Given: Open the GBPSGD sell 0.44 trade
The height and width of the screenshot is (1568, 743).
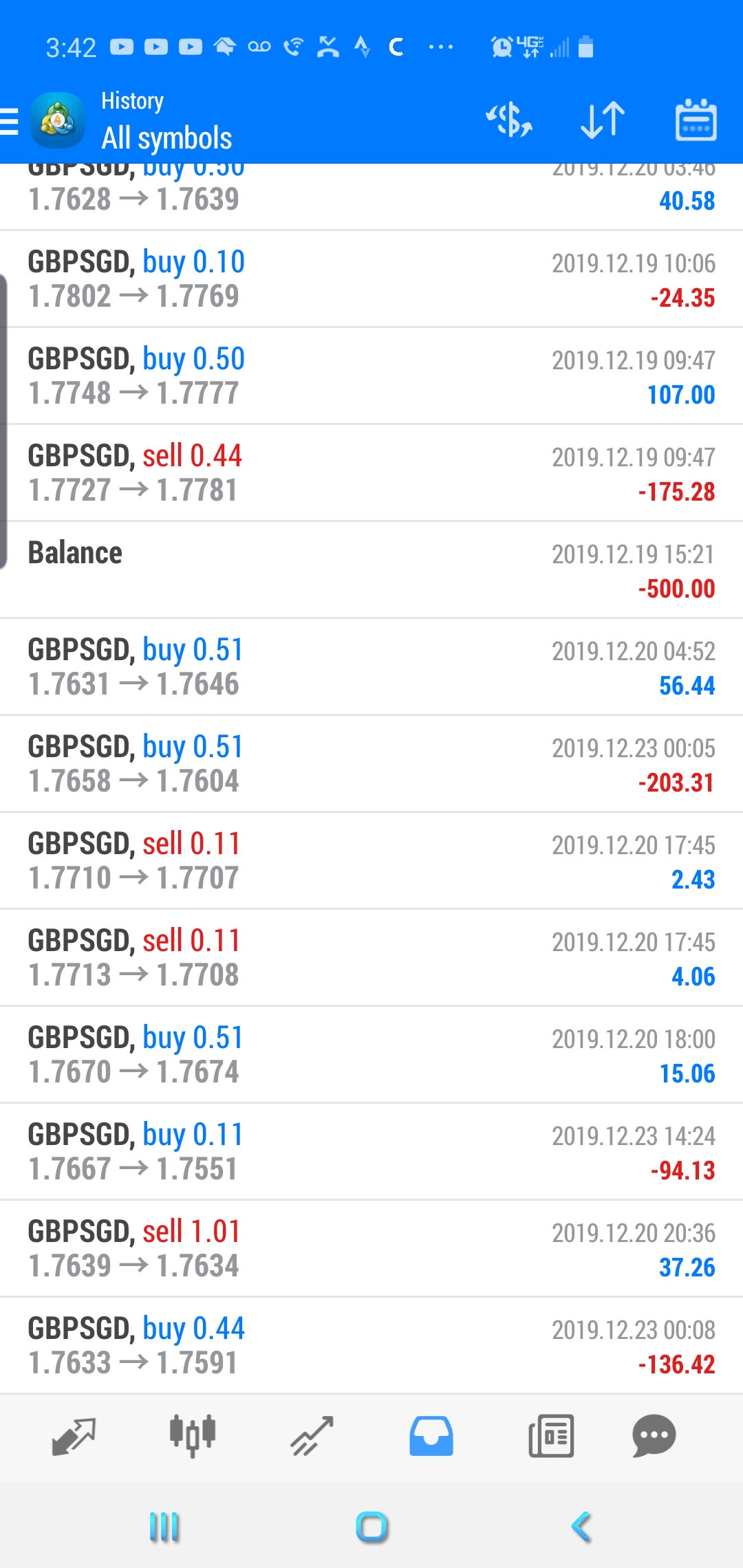Looking at the screenshot, I should coord(371,473).
